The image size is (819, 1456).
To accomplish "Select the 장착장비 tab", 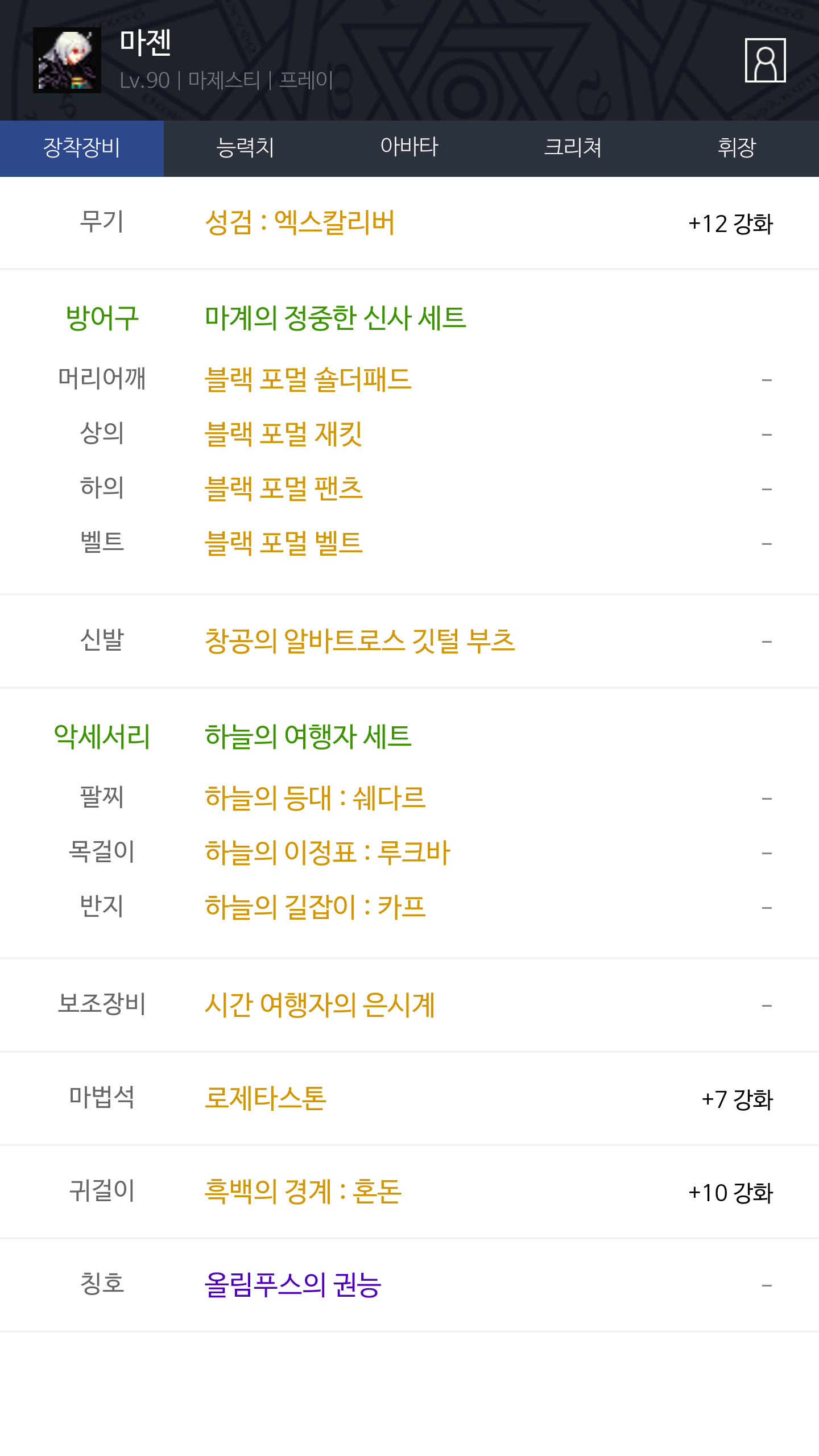I will [x=82, y=148].
